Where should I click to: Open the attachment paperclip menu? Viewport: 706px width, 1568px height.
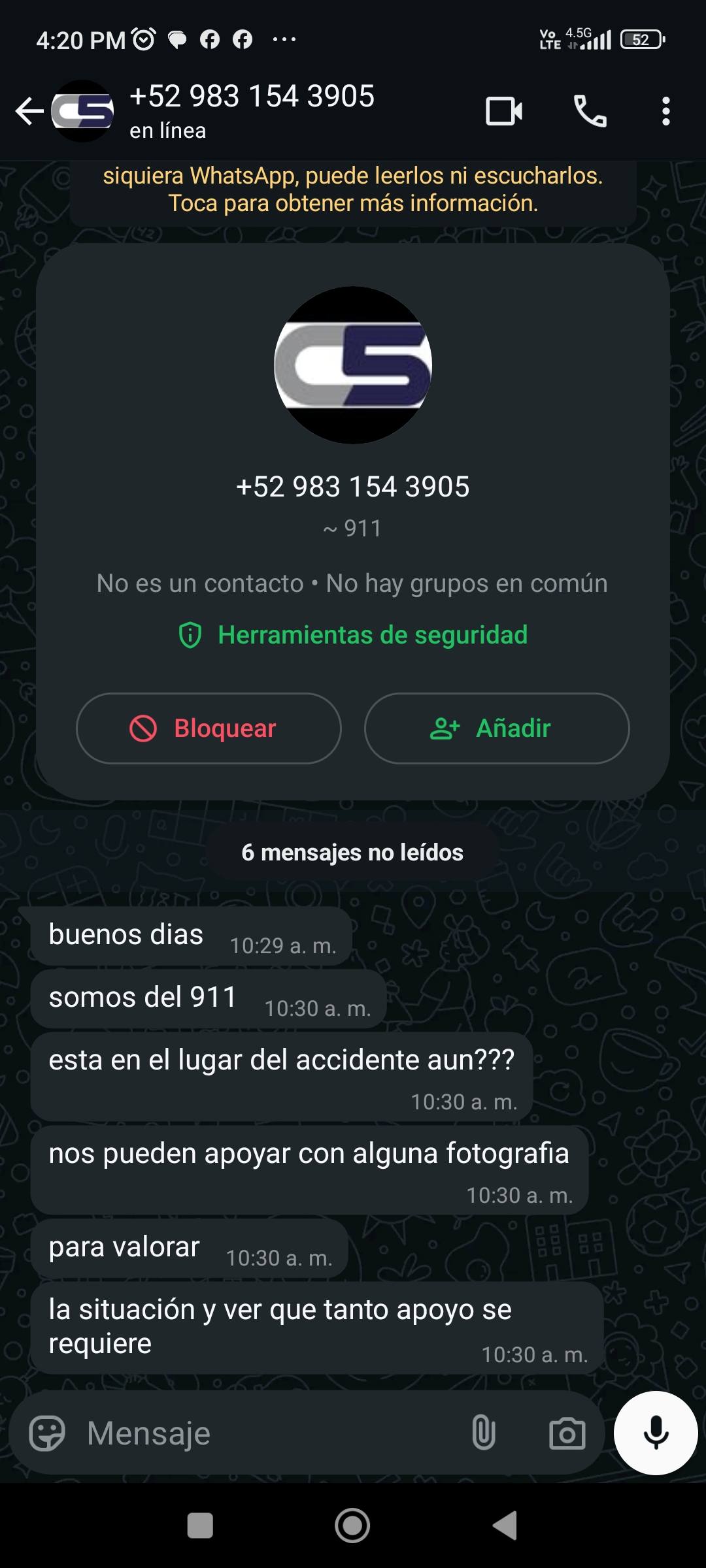pos(484,1433)
